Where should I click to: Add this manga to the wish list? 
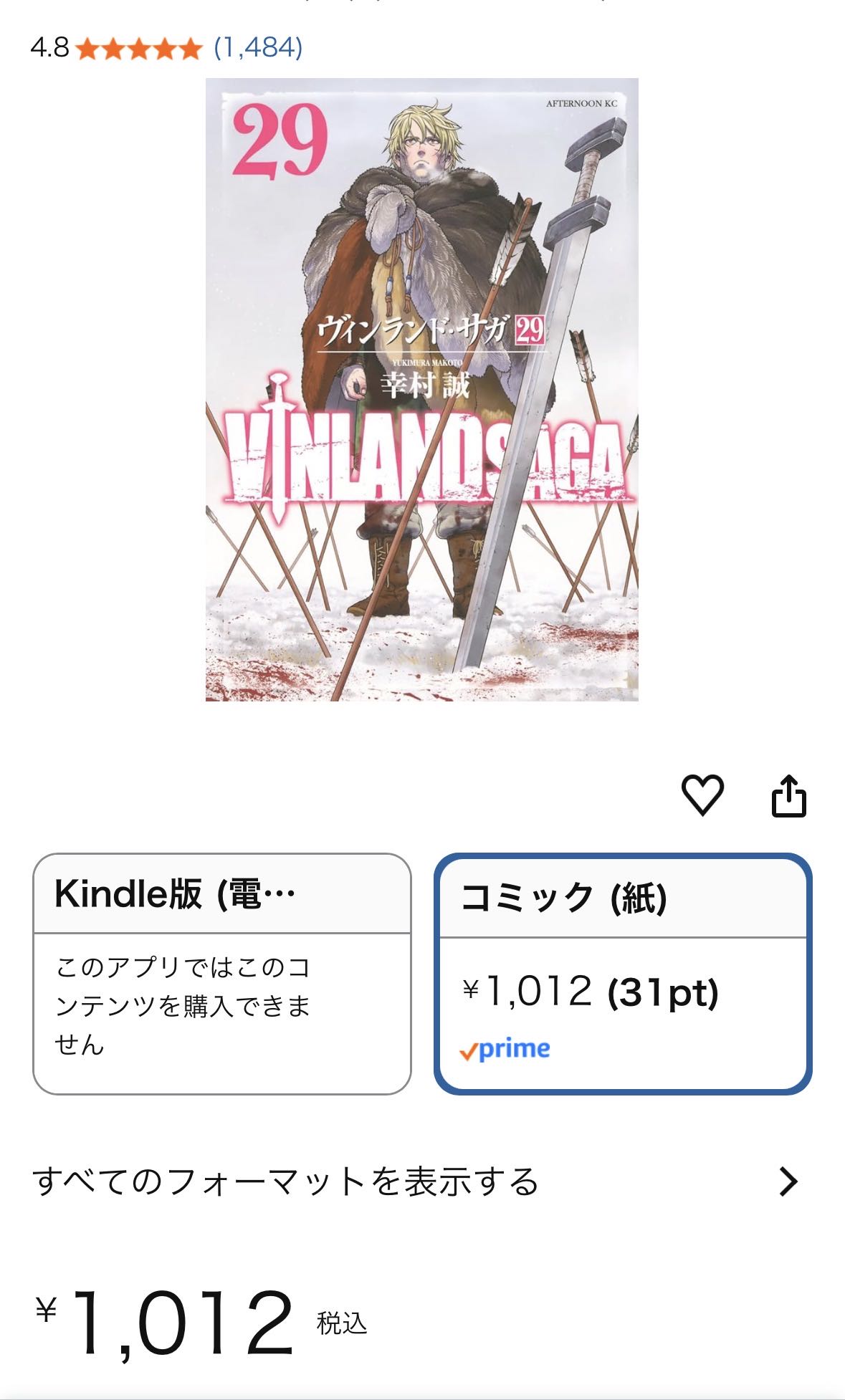702,795
